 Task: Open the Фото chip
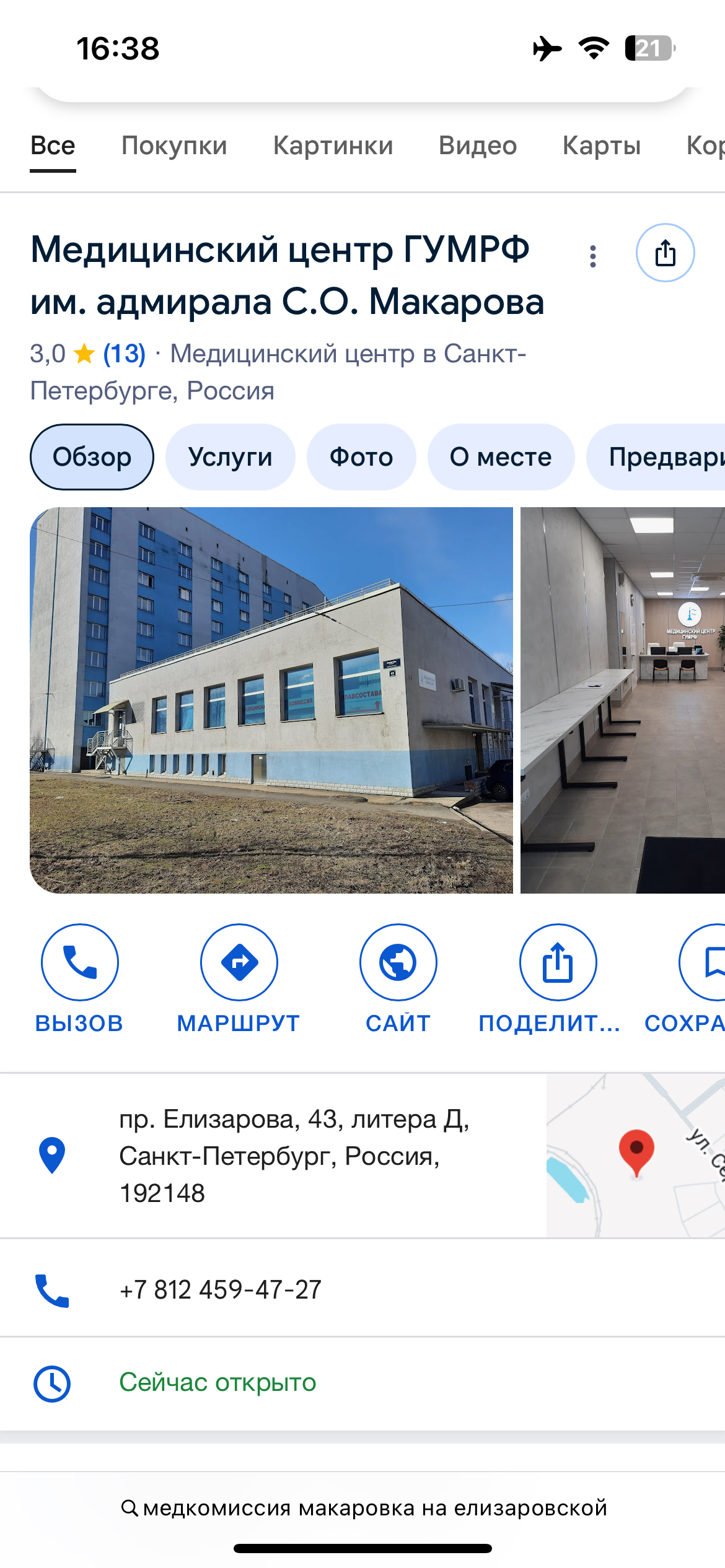(361, 457)
